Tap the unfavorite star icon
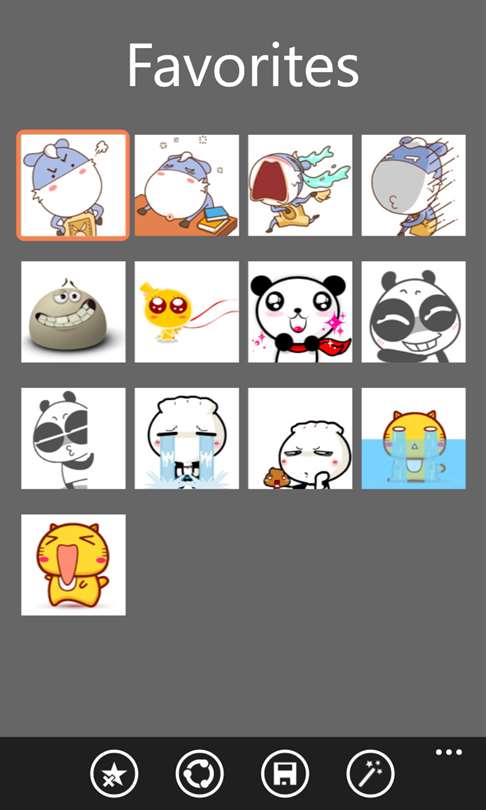The height and width of the screenshot is (810, 486). 114,774
